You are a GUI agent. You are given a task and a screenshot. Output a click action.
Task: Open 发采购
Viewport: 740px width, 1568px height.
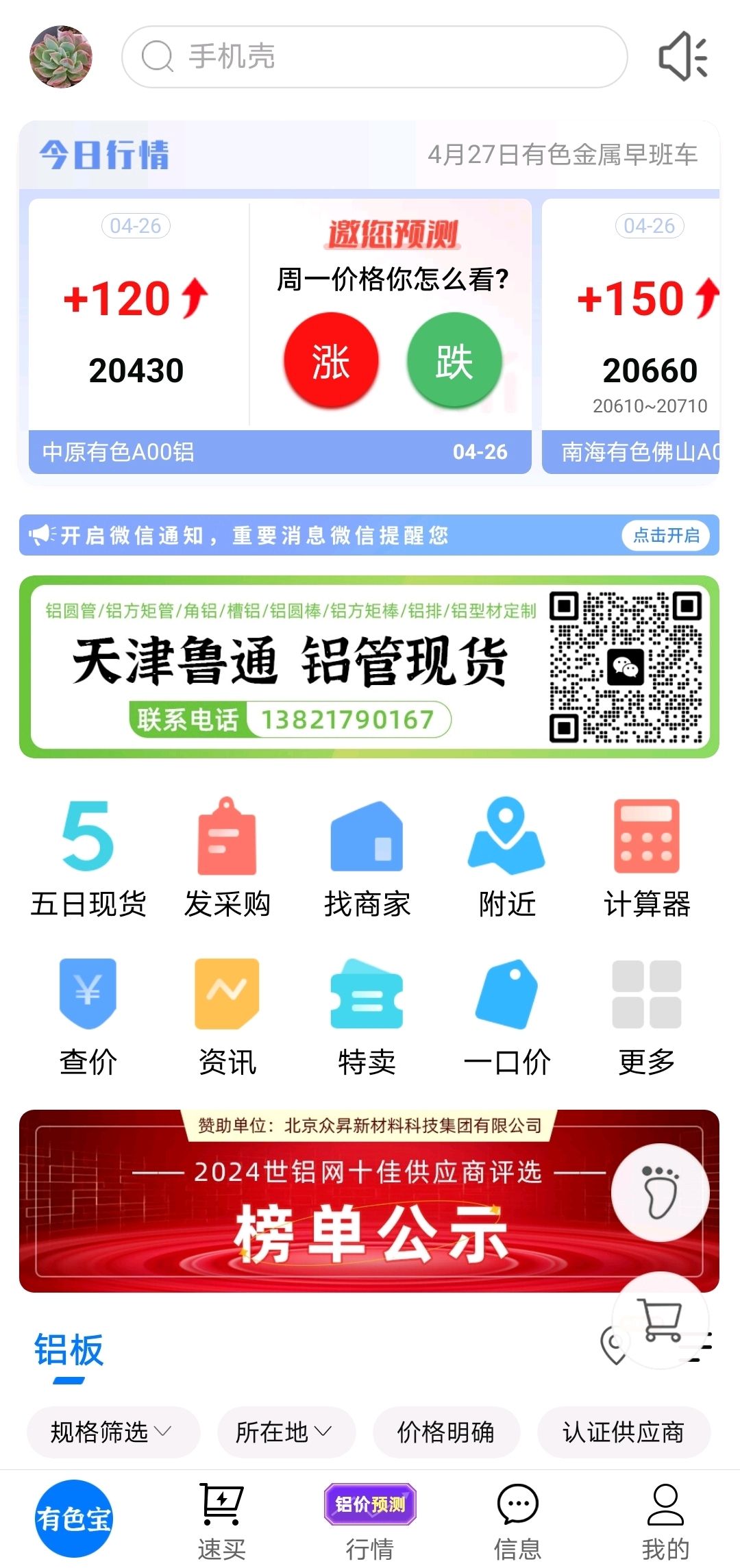point(227,858)
